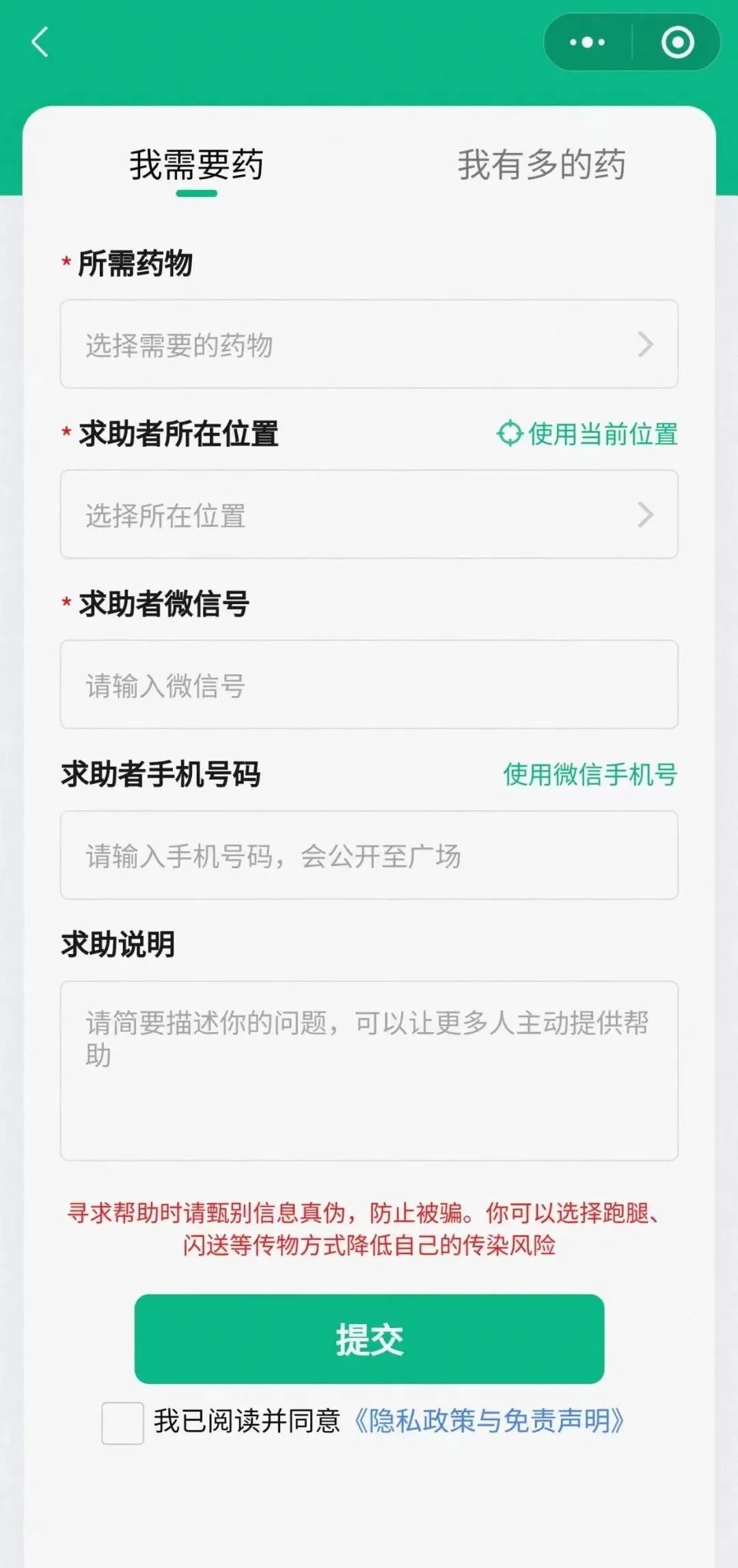Open the mini program three-dot menu
This screenshot has width=738, height=1568.
point(588,42)
